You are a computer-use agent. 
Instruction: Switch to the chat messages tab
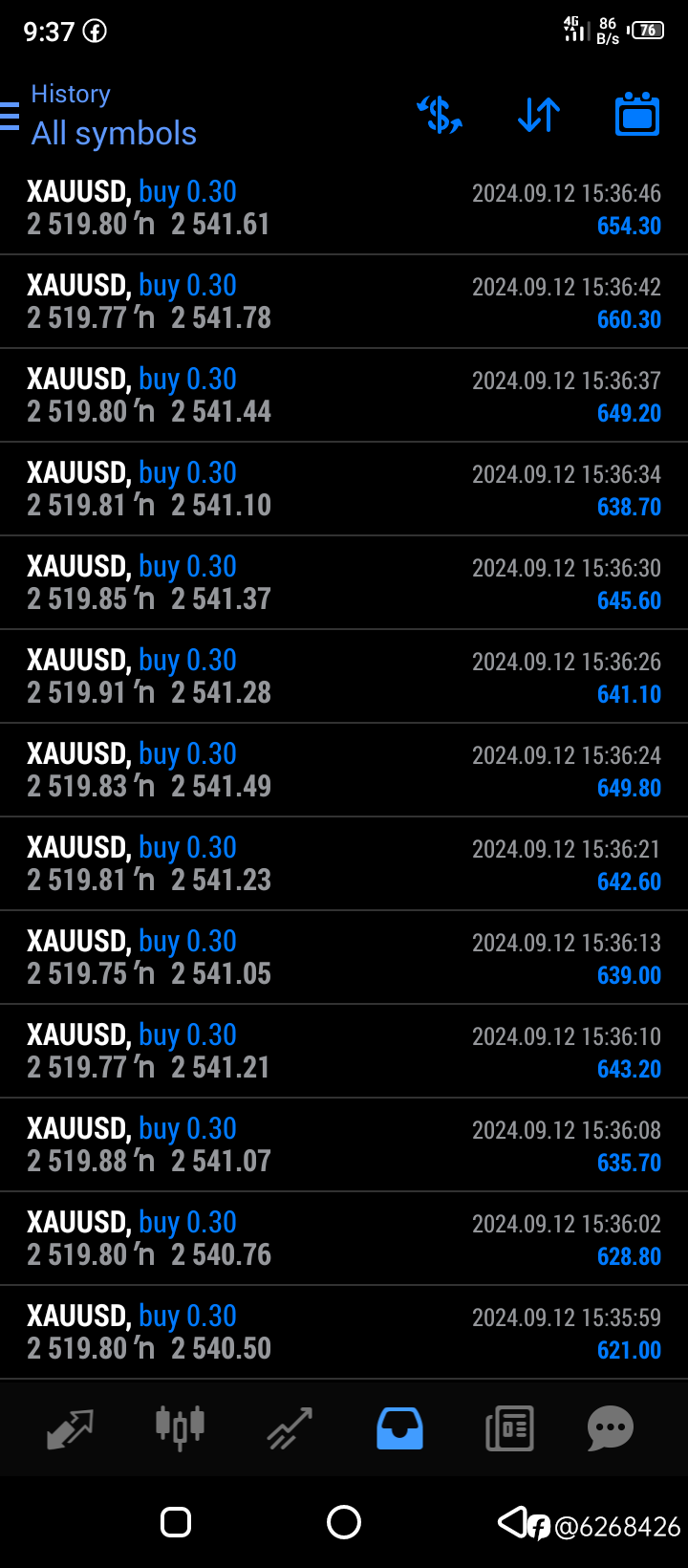pyautogui.click(x=611, y=1428)
